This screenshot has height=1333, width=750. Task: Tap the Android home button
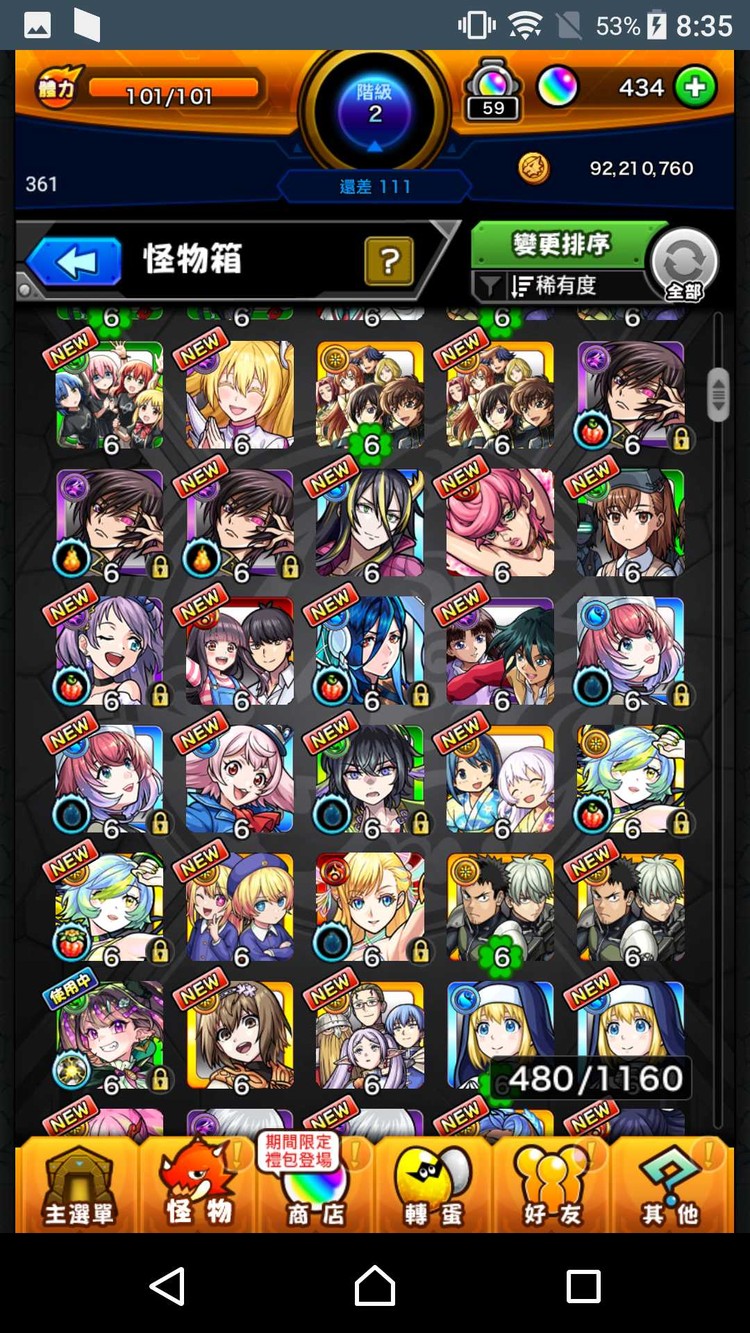coord(375,1285)
